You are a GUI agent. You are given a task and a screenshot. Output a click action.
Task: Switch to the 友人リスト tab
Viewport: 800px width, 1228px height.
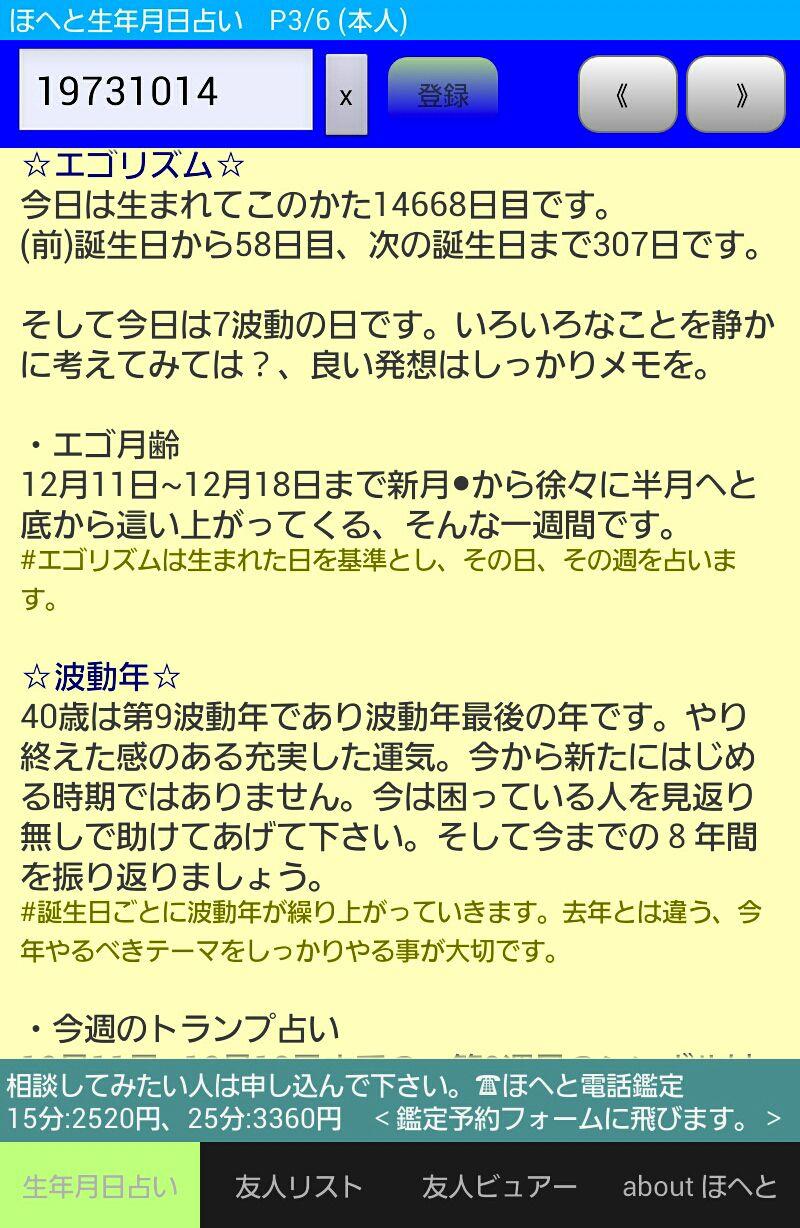298,1186
